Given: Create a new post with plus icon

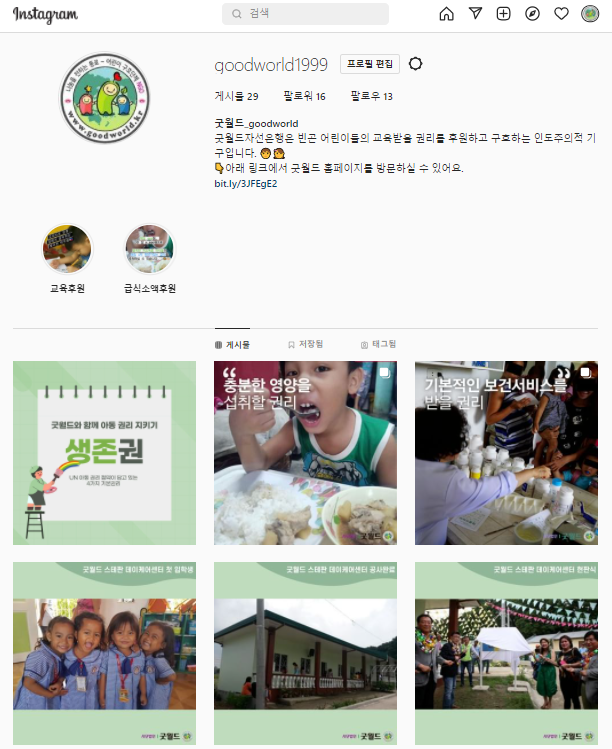Looking at the screenshot, I should 504,14.
